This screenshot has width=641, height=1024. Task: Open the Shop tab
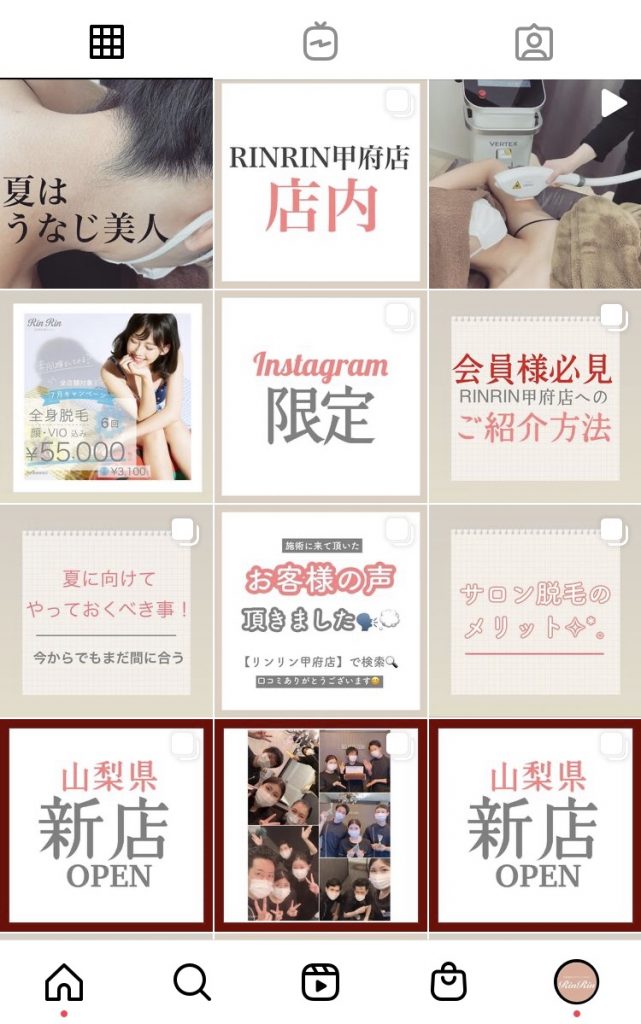point(448,983)
